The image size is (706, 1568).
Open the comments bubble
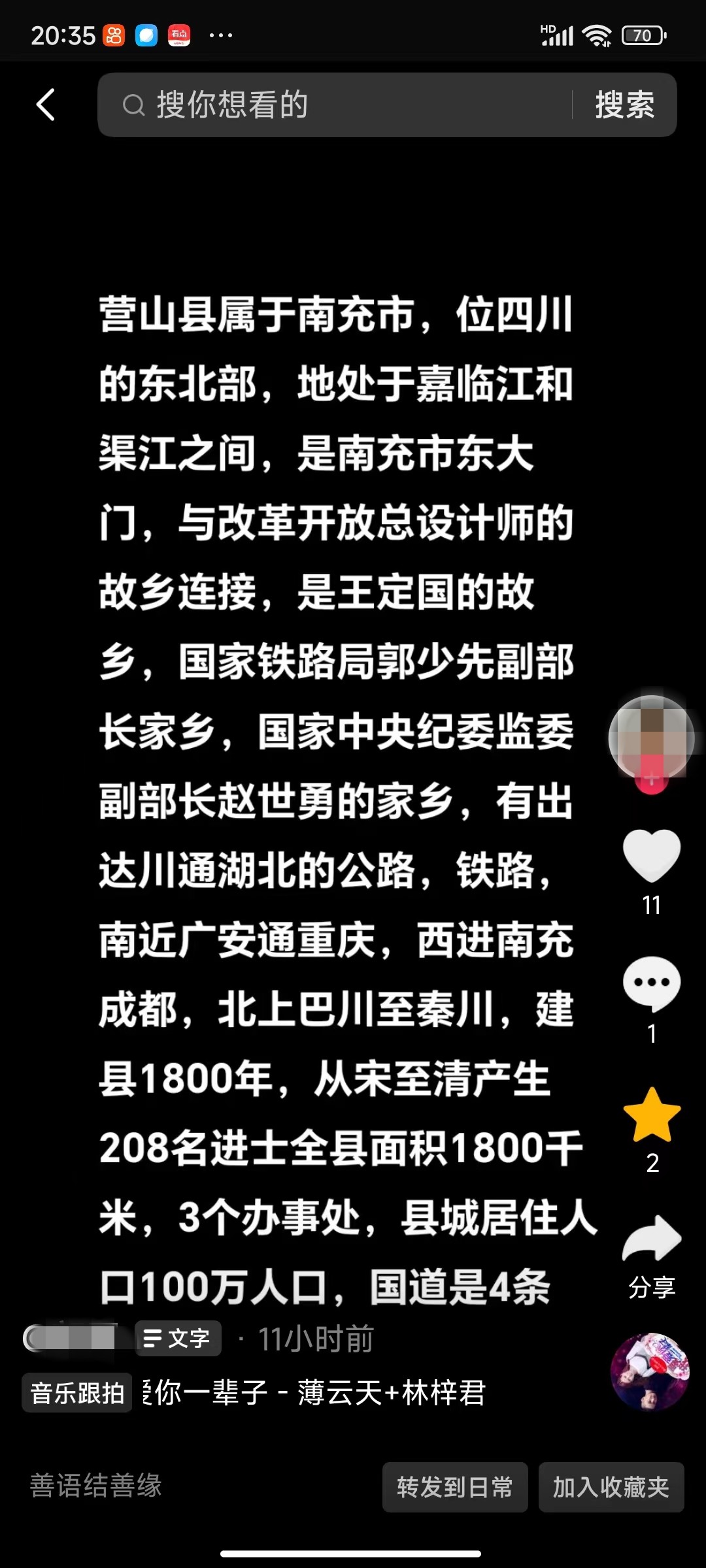click(651, 983)
